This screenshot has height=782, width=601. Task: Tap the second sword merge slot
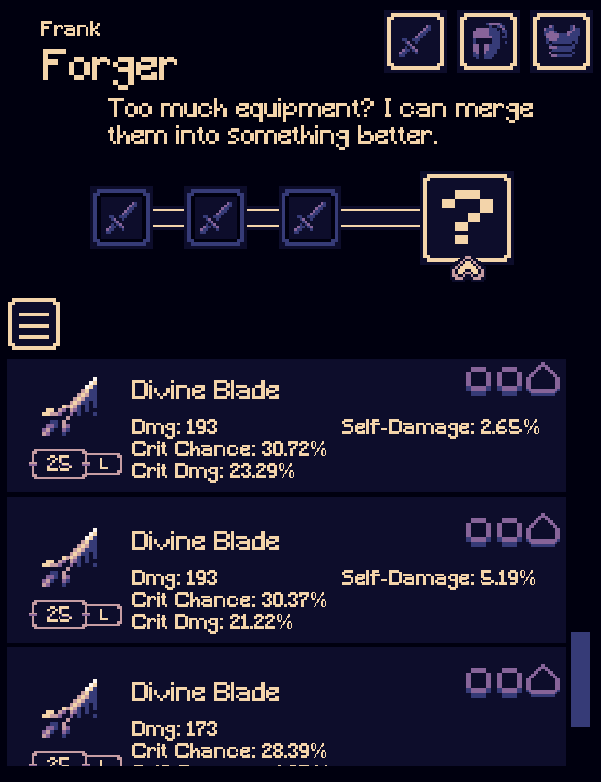tap(216, 217)
